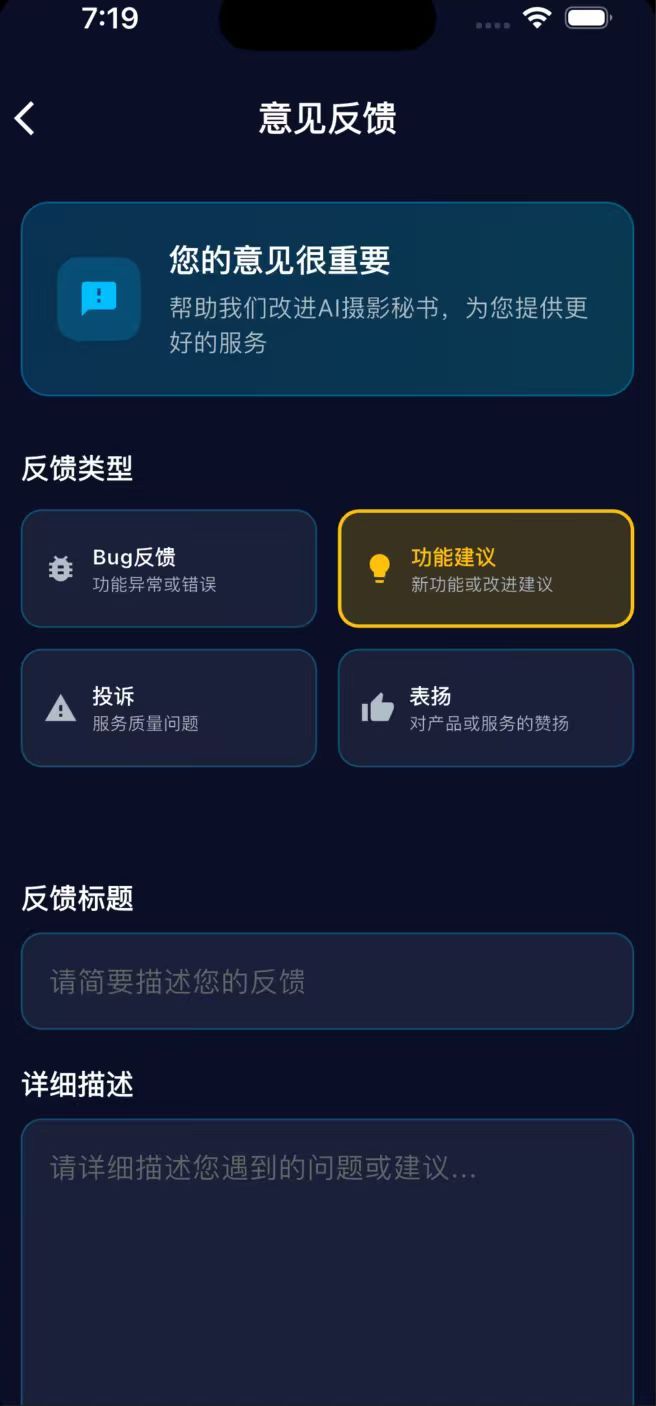The image size is (656, 1406).
Task: Focus the 反馈标题 input field
Action: click(327, 981)
